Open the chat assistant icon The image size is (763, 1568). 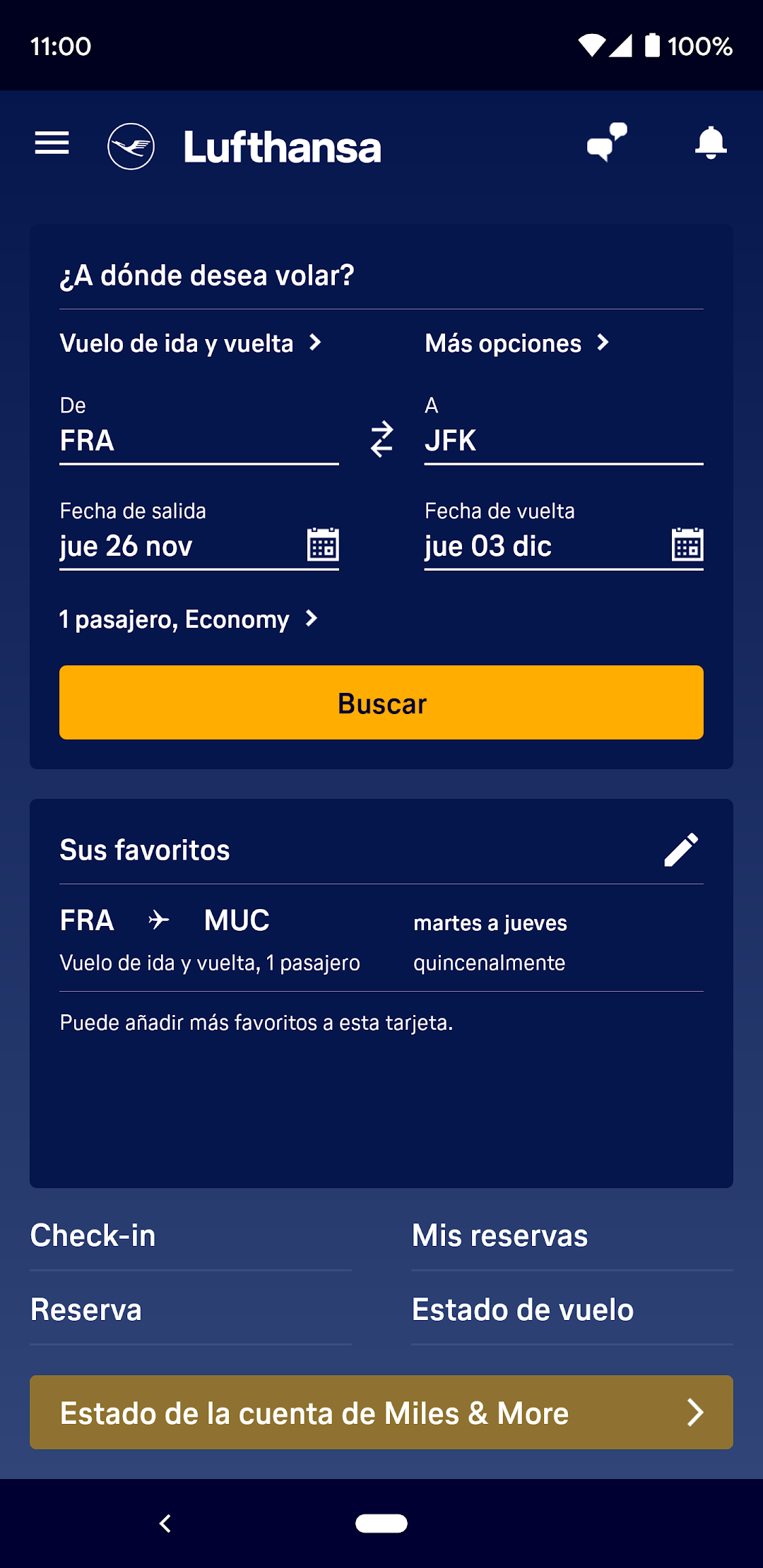[607, 143]
